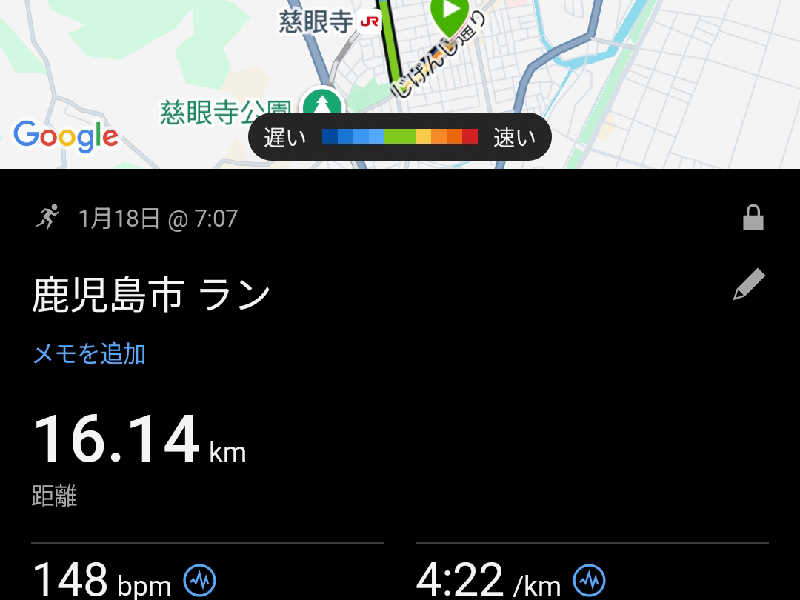
Task: Open the insight icon next to 148 bpm
Action: click(x=200, y=580)
